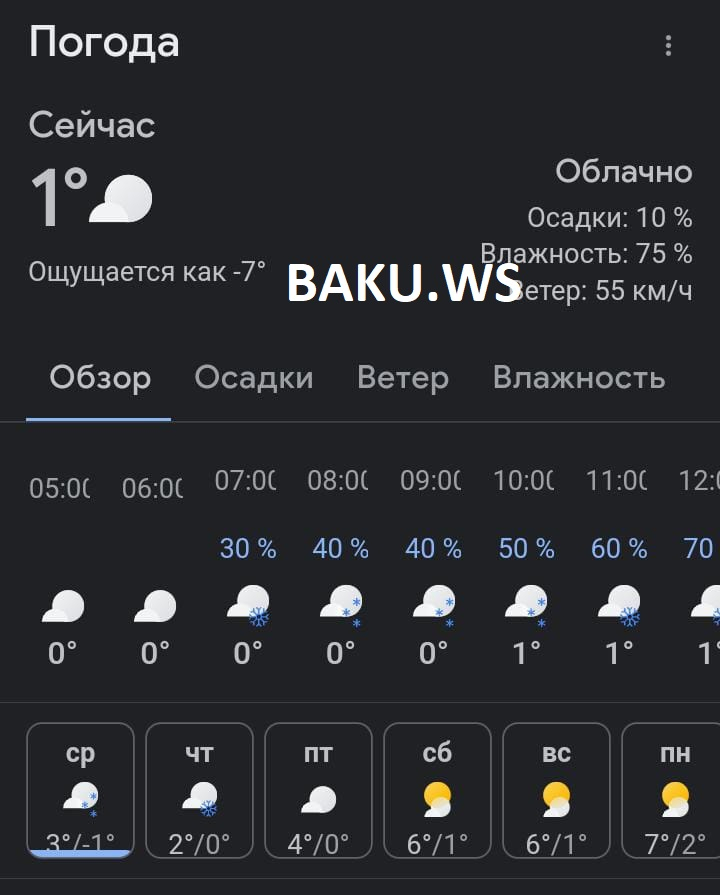Open the пт day forecast
This screenshot has width=720, height=895.
pos(318,790)
